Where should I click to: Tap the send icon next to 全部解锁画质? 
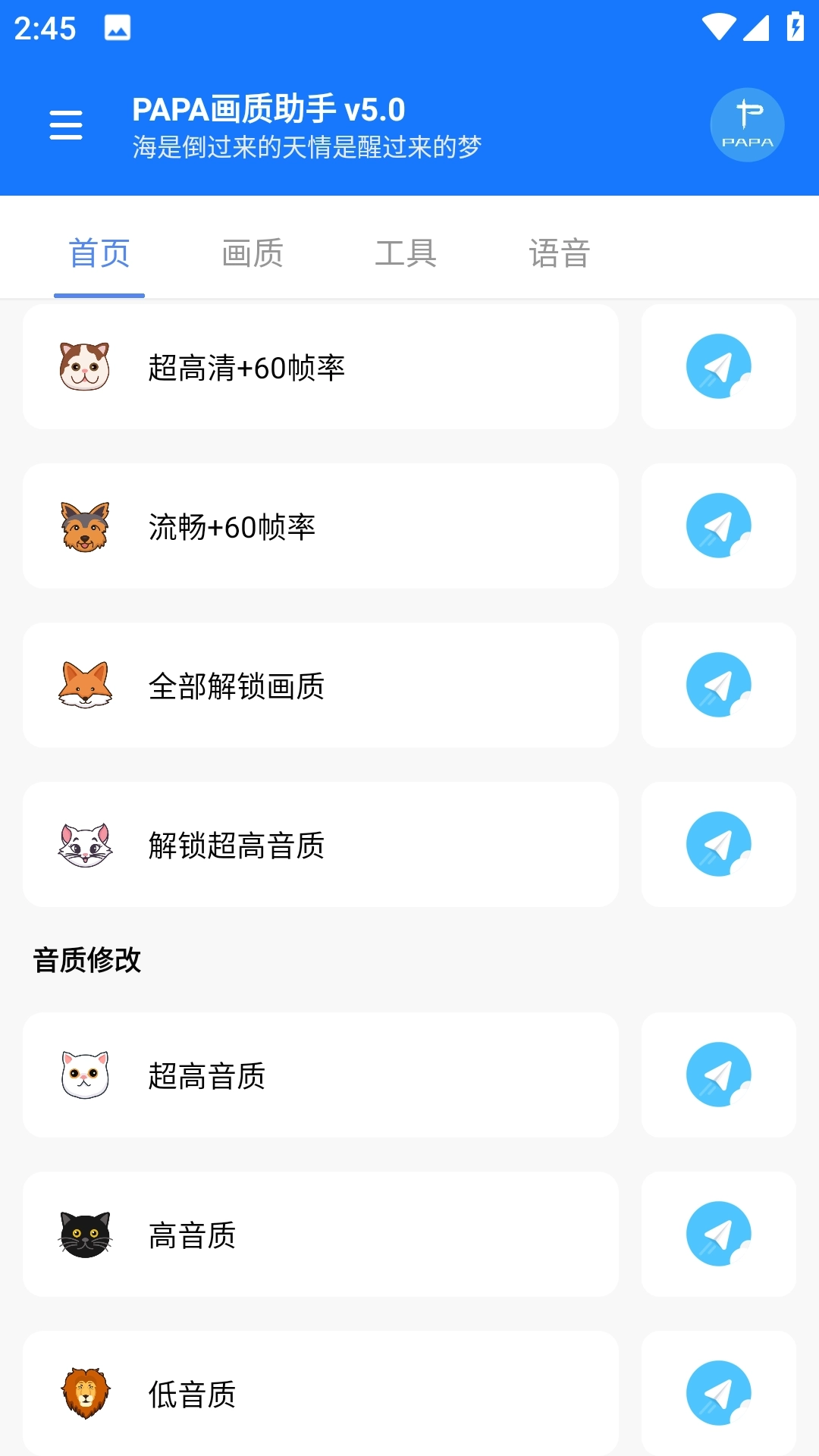[x=717, y=685]
